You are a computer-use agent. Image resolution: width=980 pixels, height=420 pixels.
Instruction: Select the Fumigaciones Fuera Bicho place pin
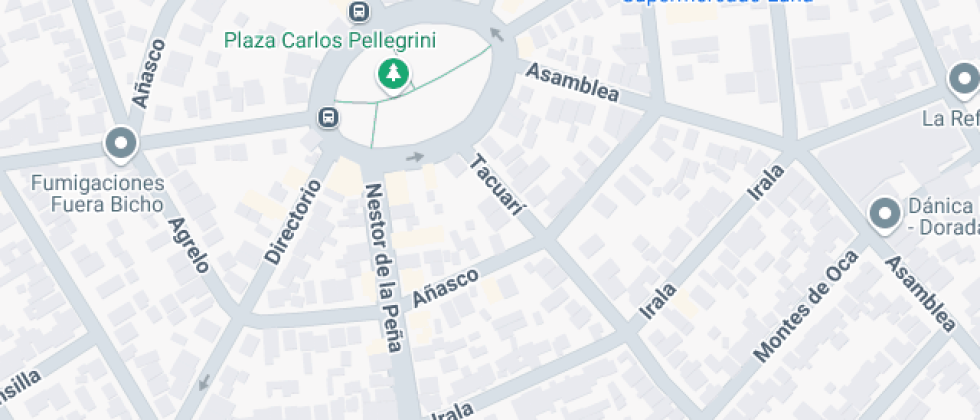point(121,144)
